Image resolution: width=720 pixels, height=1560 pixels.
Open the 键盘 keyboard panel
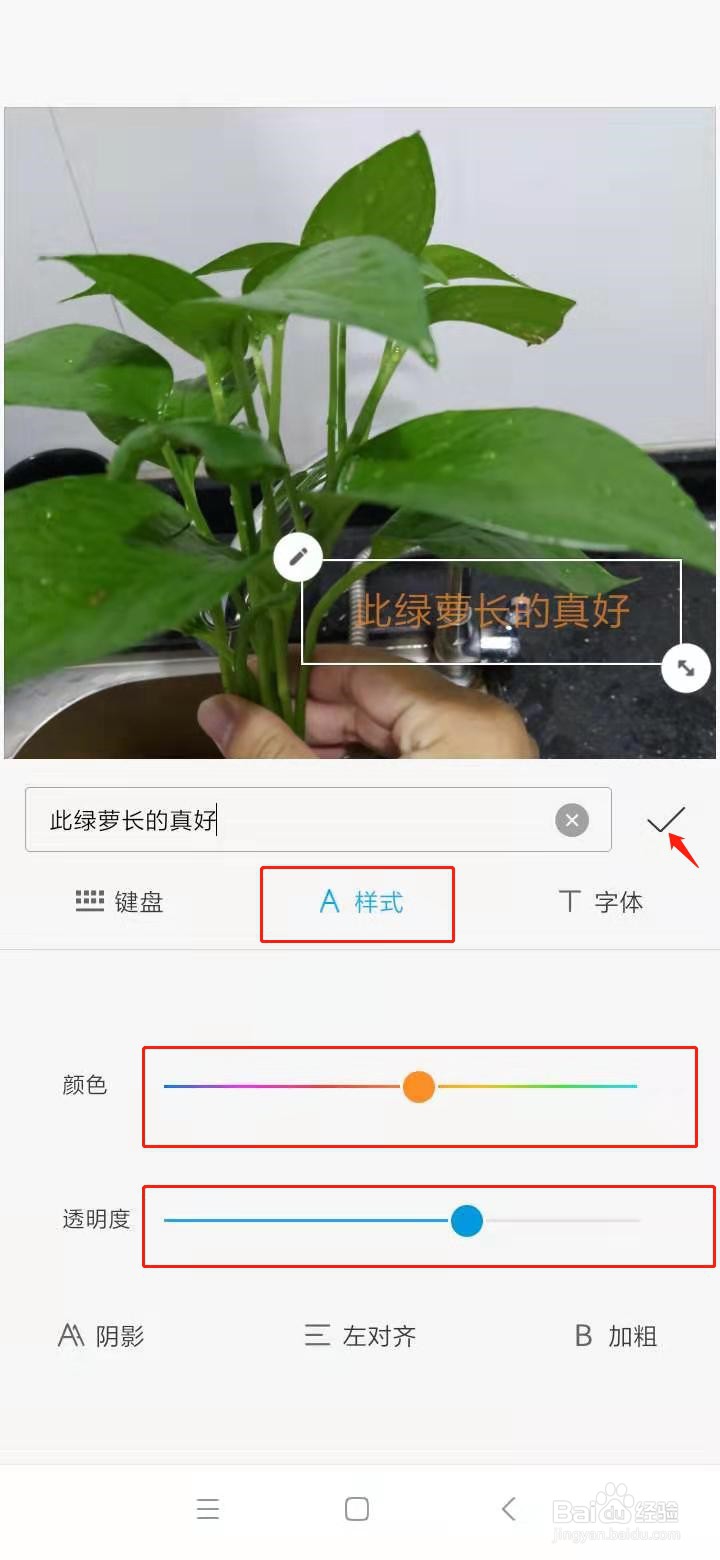[x=120, y=901]
